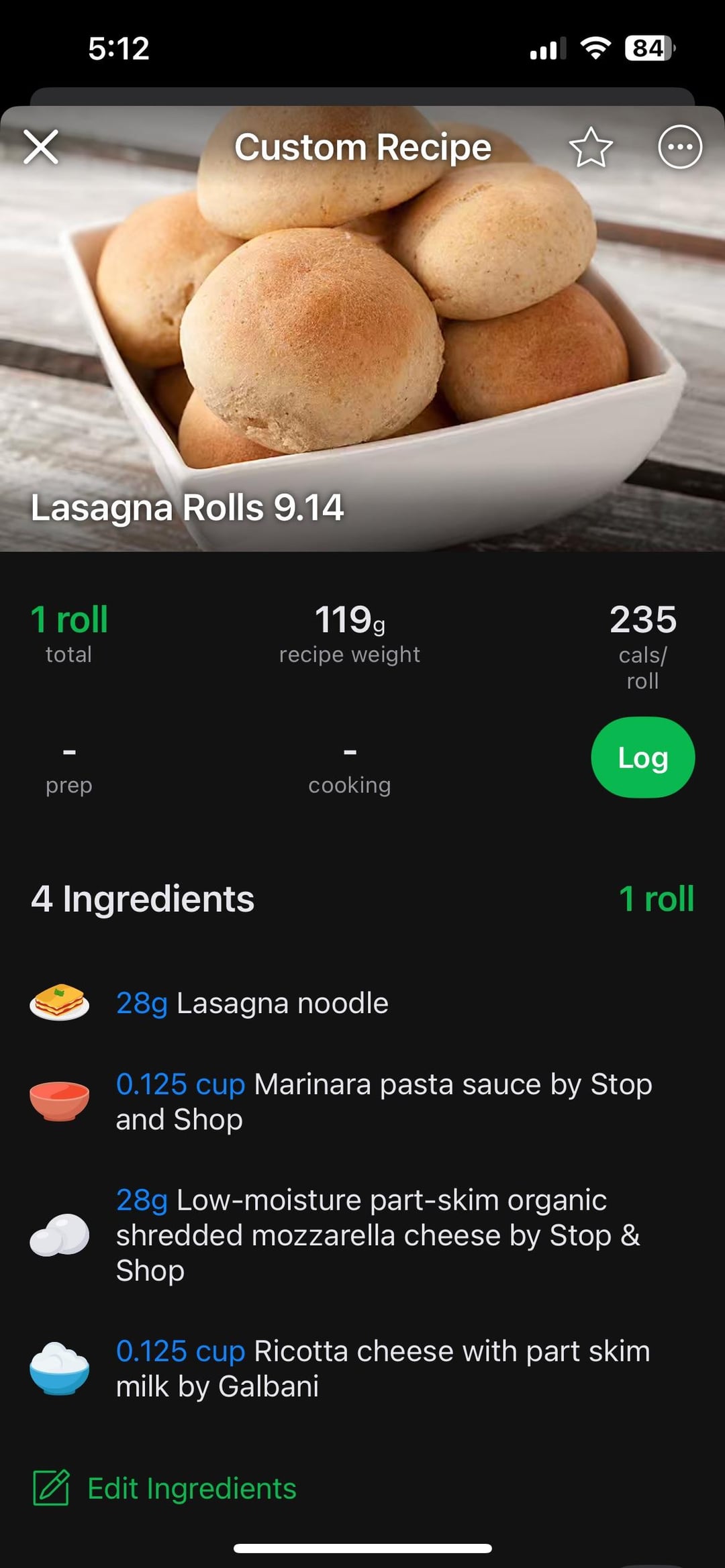Adjust the 1 roll ingredients serving size
Viewport: 725px width, 1568px height.
656,899
